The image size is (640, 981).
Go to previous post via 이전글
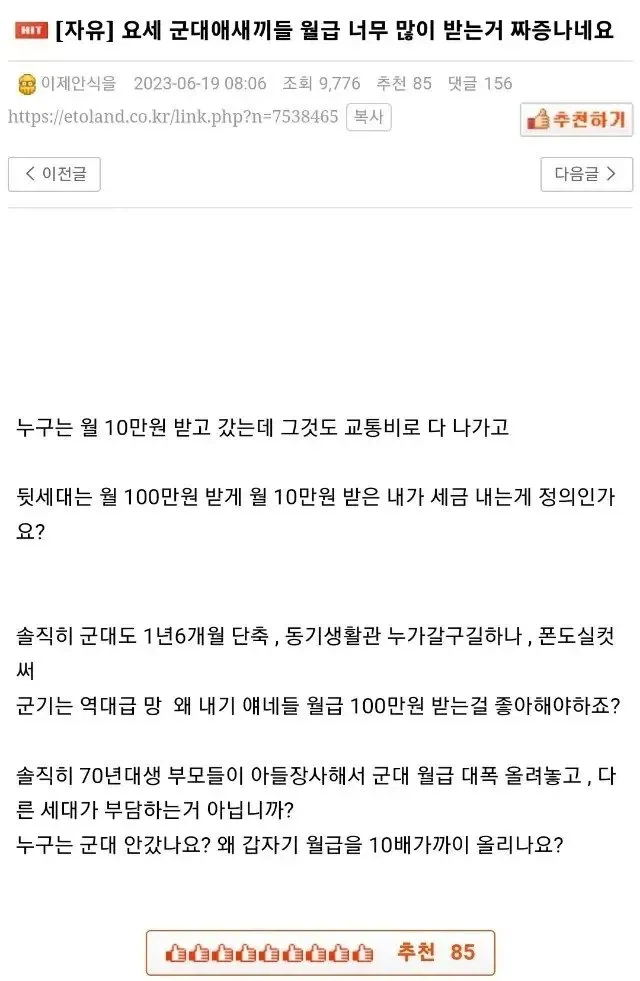[54, 174]
